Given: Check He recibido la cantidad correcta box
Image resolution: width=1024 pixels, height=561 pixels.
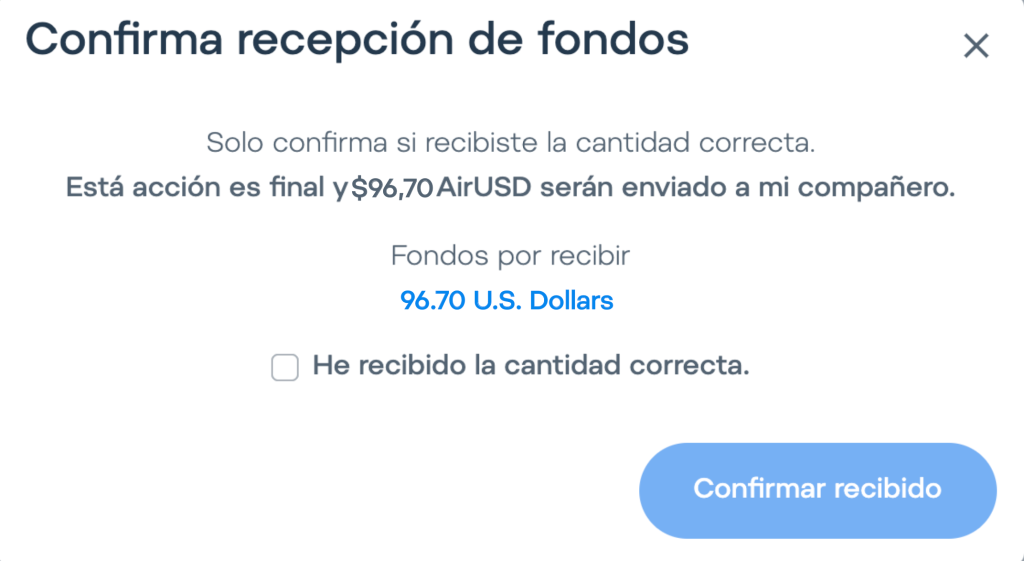Looking at the screenshot, I should [285, 368].
